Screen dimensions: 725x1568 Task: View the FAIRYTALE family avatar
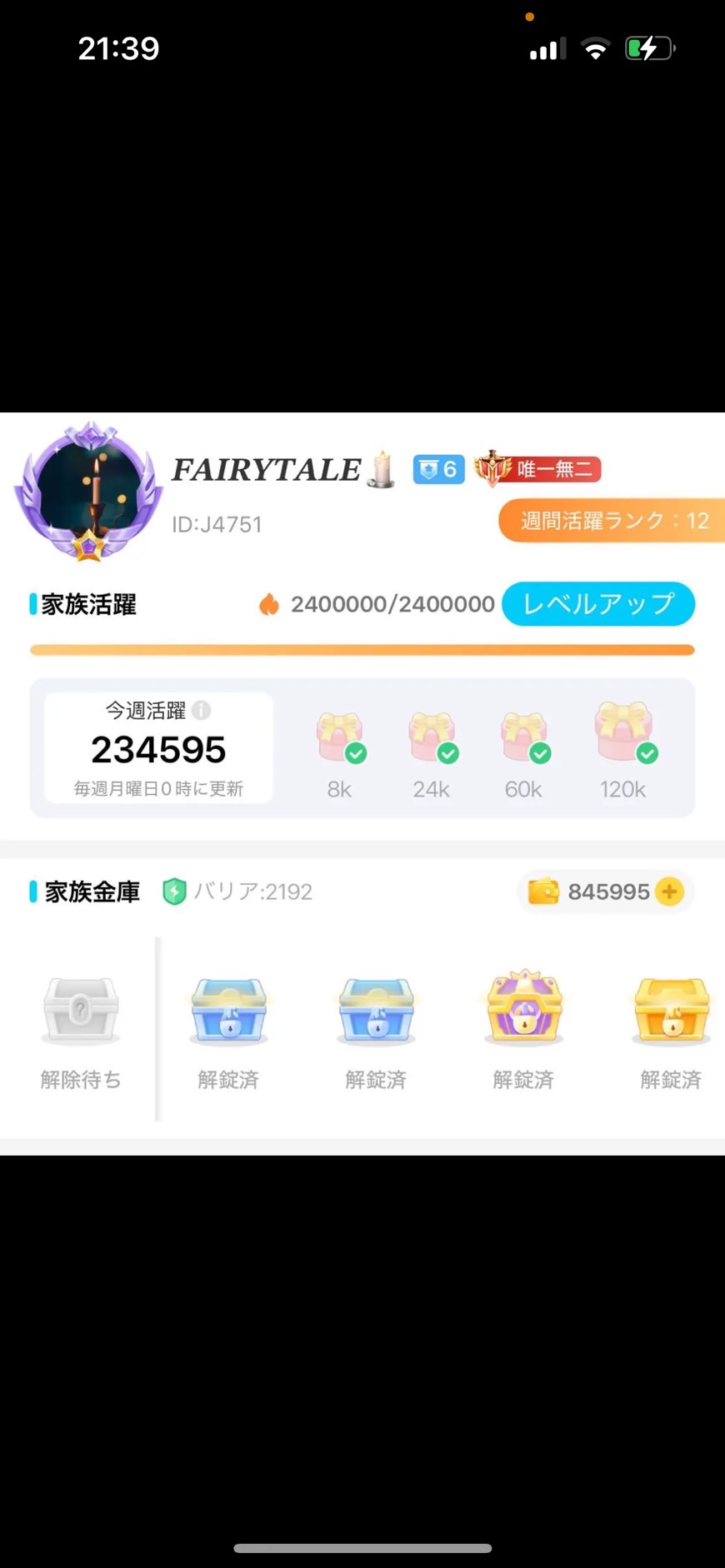tap(88, 492)
